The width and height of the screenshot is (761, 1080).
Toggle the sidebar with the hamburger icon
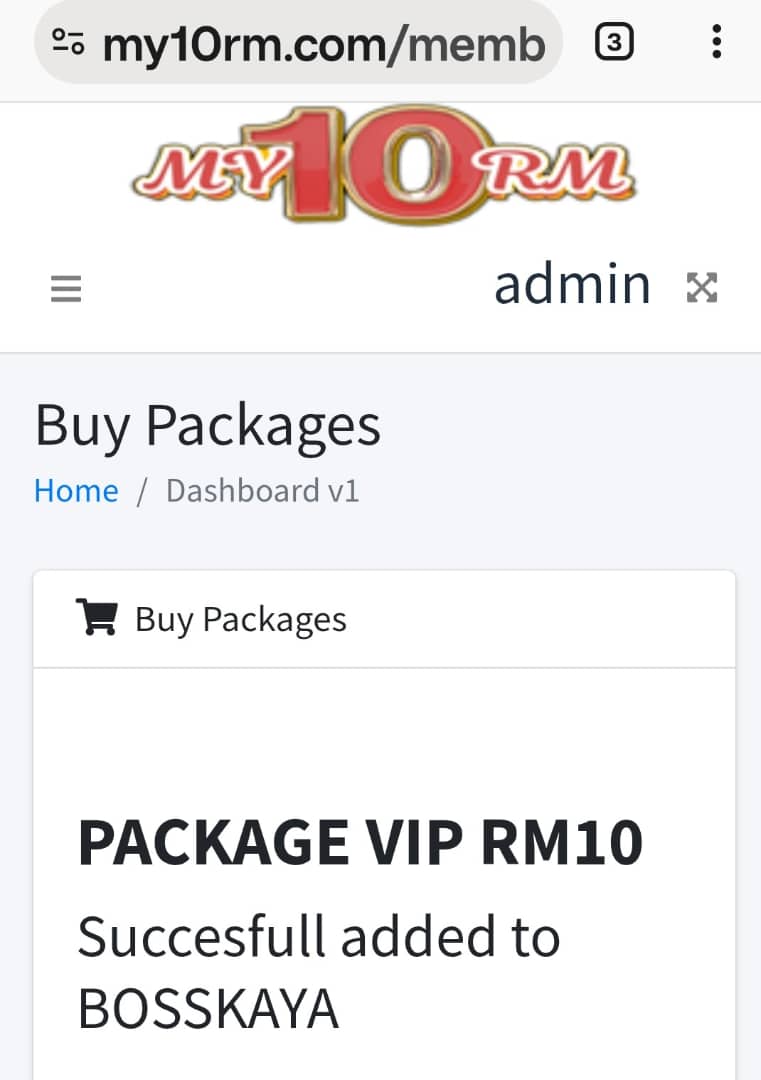pos(65,288)
